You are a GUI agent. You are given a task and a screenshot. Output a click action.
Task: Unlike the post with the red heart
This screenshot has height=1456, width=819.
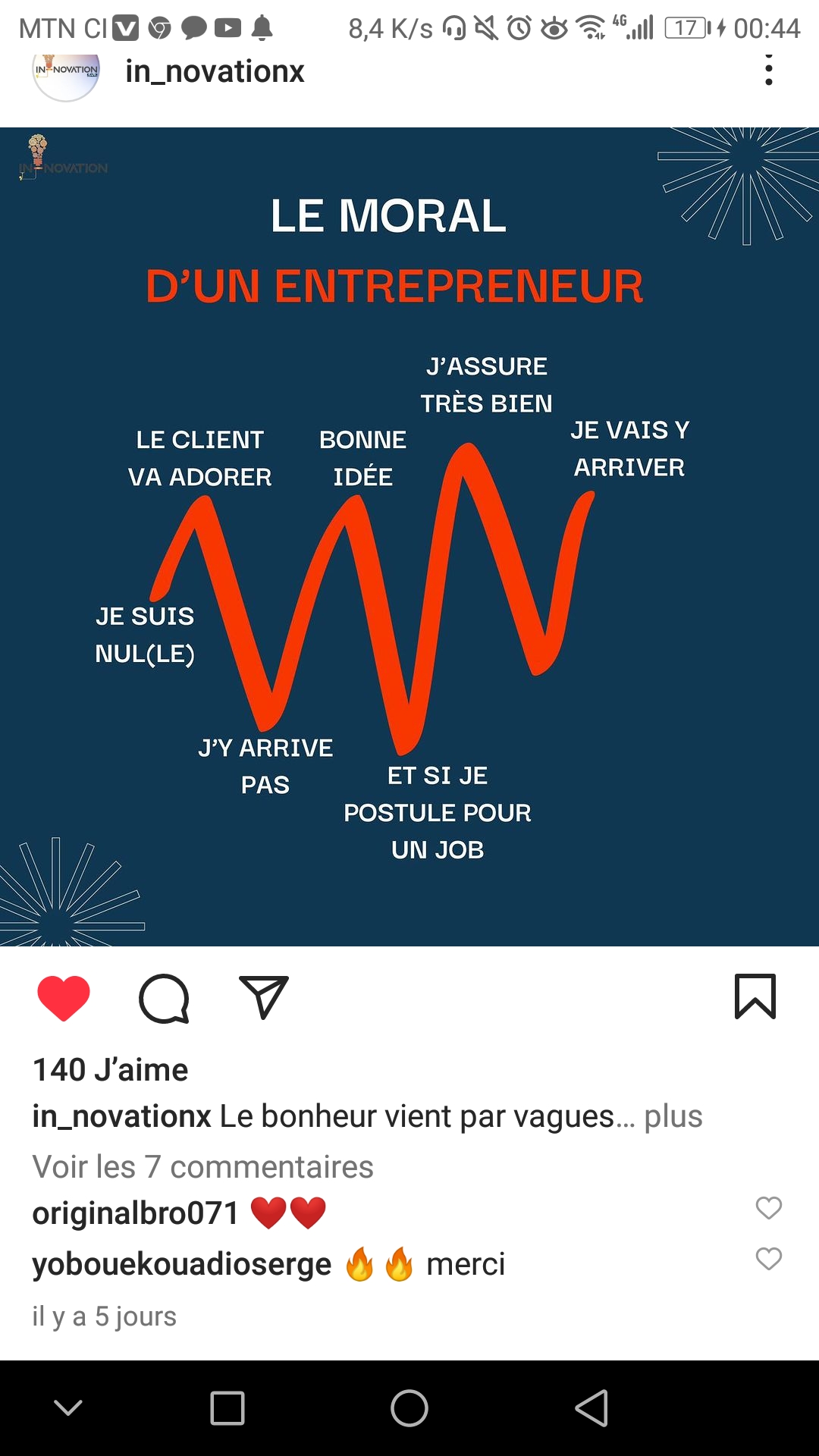(x=64, y=998)
